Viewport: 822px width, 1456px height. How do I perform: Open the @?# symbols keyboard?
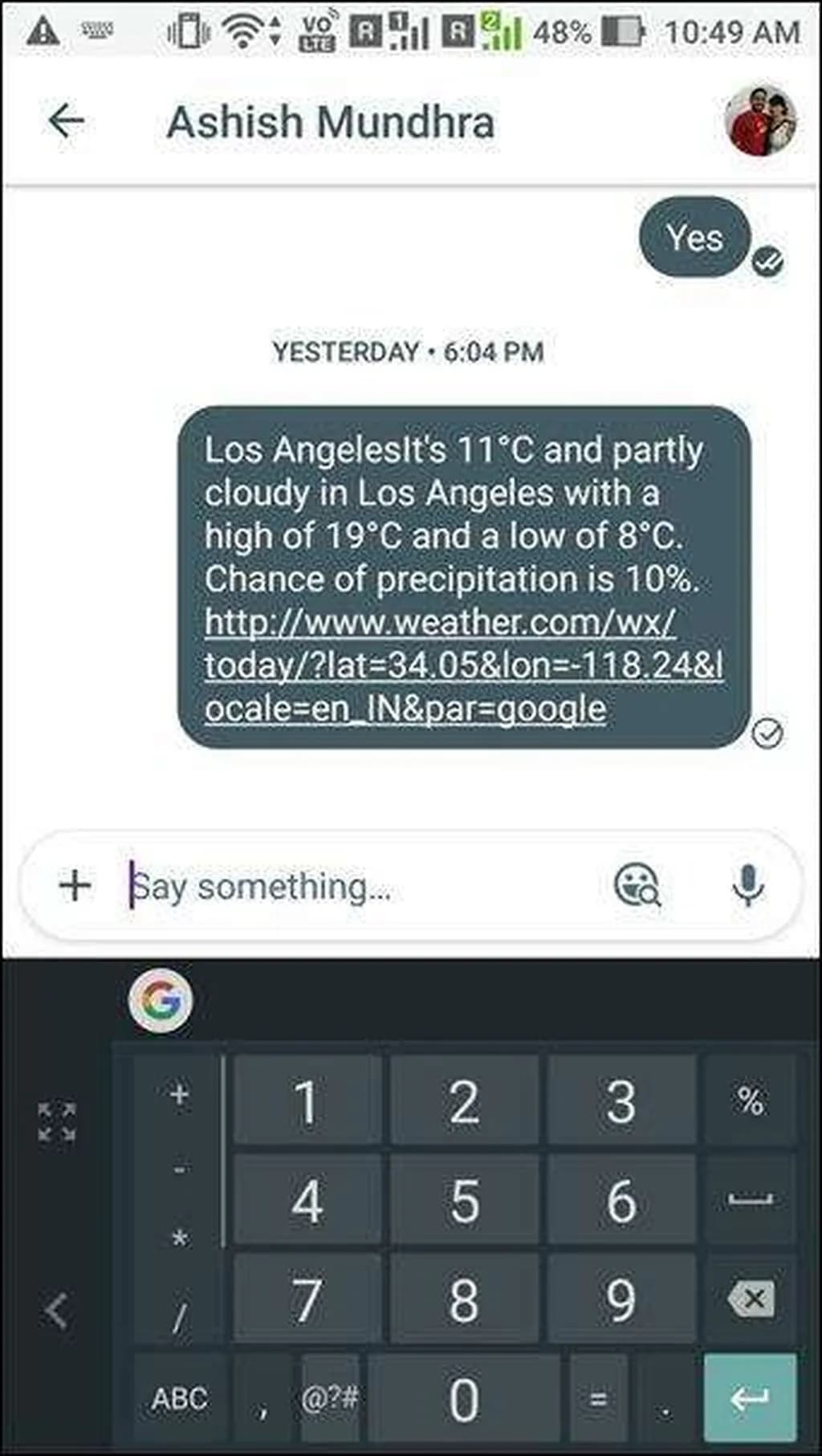[x=329, y=1399]
